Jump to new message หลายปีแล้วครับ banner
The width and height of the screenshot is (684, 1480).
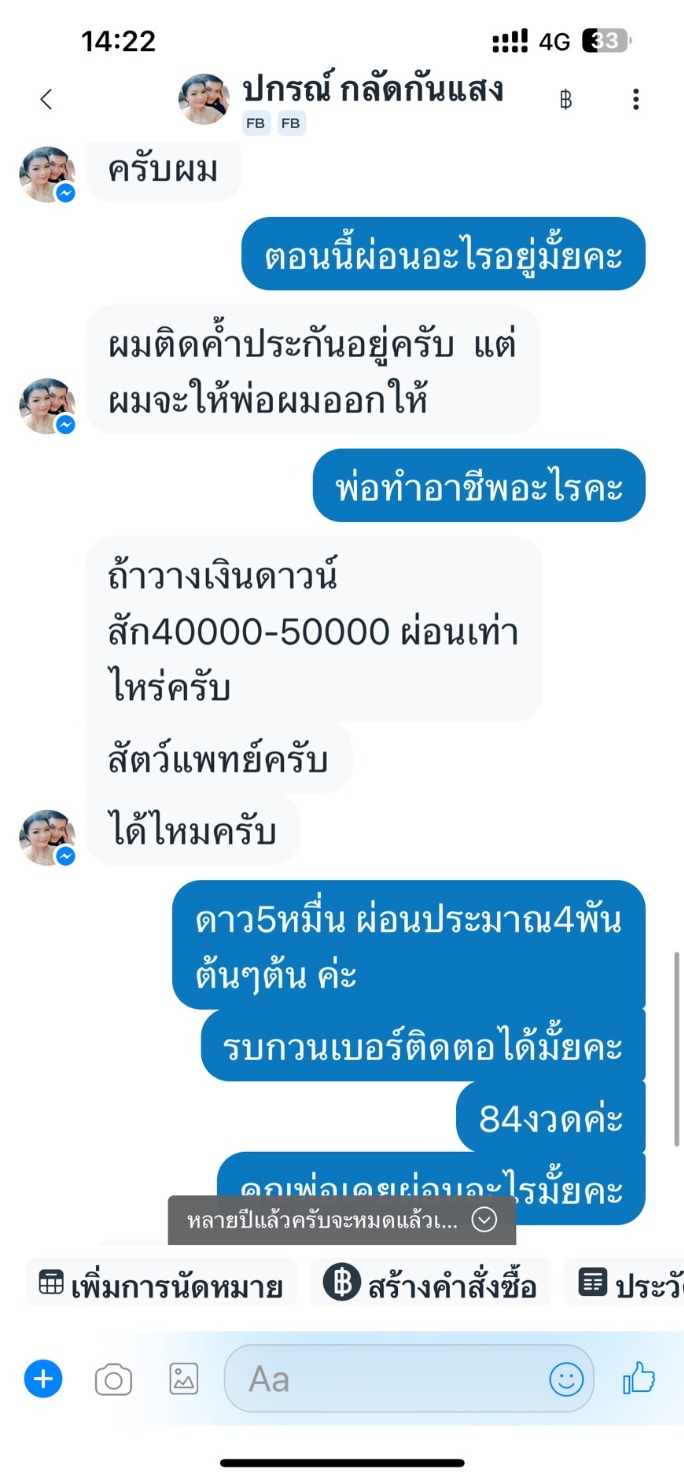[x=341, y=1220]
